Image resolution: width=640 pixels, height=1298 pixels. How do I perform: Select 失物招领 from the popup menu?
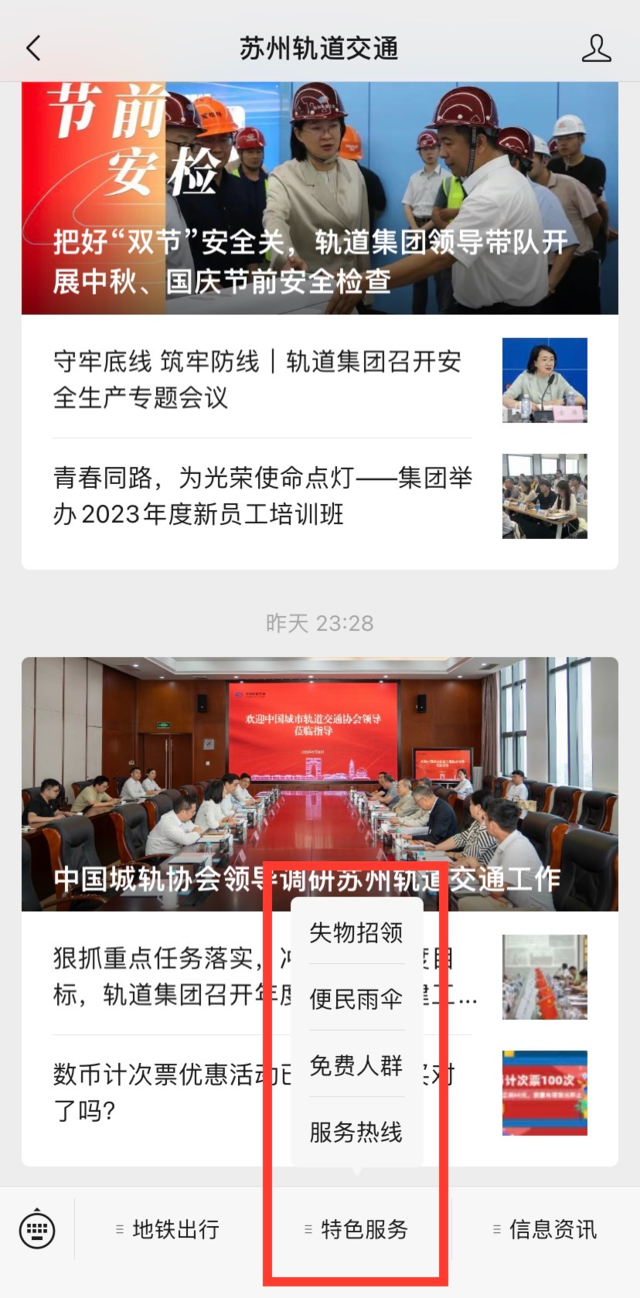click(x=356, y=933)
